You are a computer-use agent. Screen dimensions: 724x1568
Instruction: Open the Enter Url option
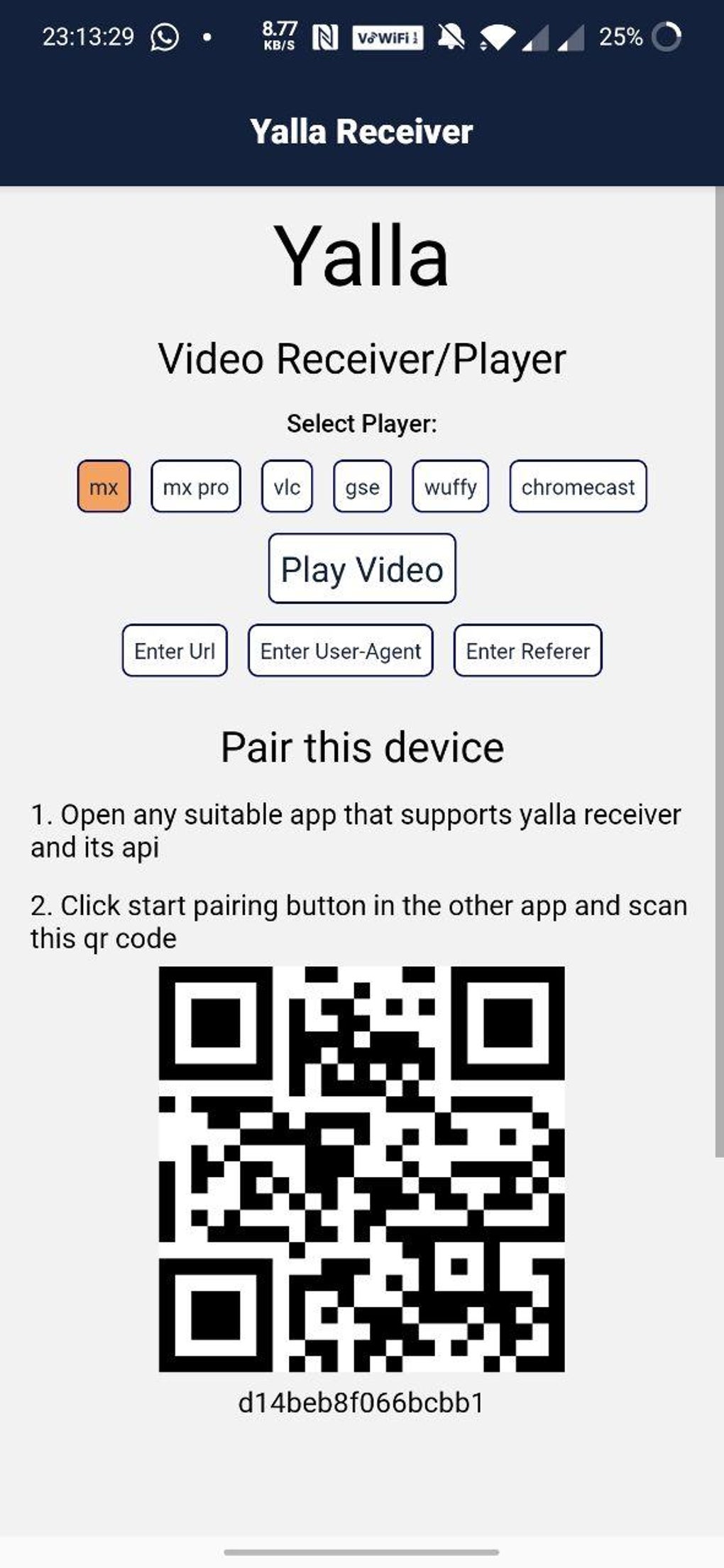[175, 650]
